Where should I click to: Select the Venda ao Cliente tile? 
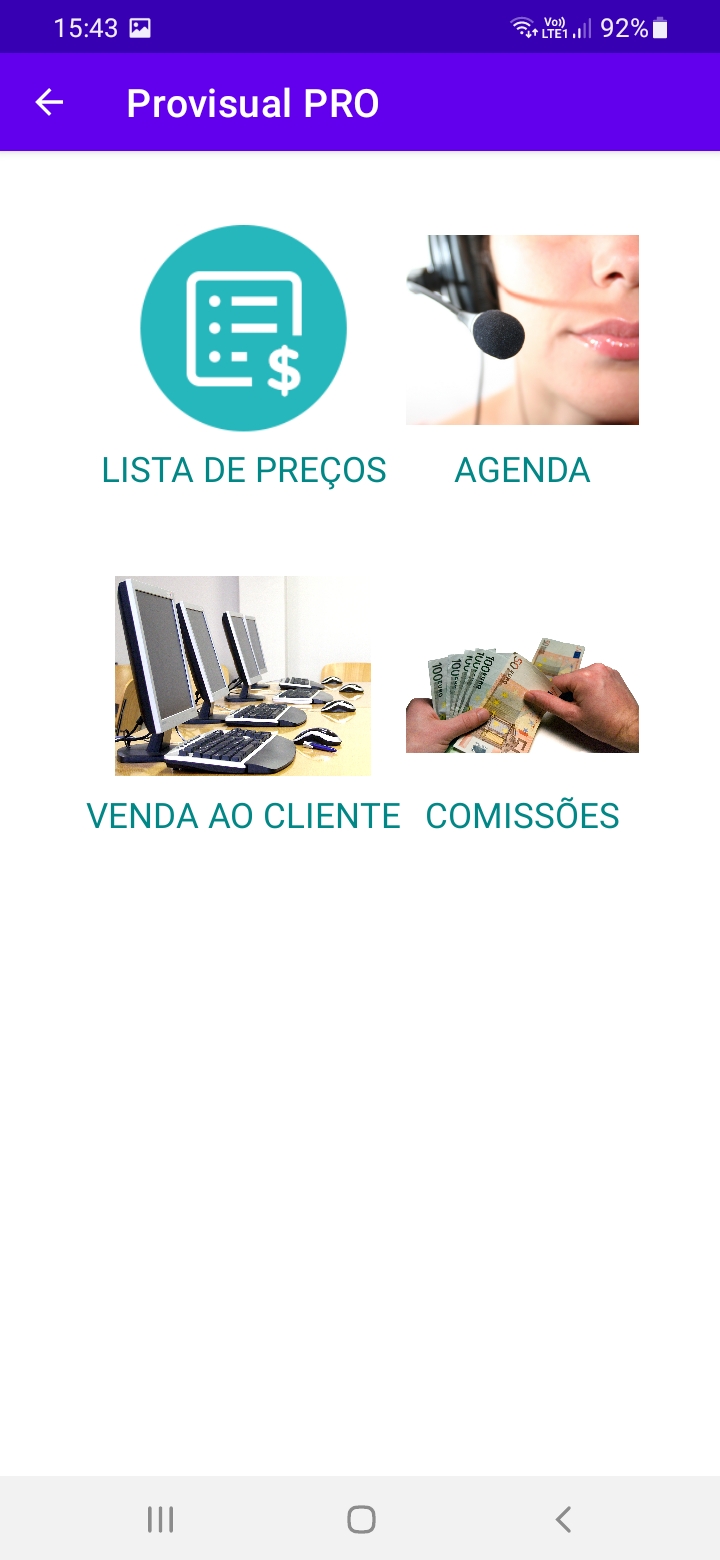[243, 676]
